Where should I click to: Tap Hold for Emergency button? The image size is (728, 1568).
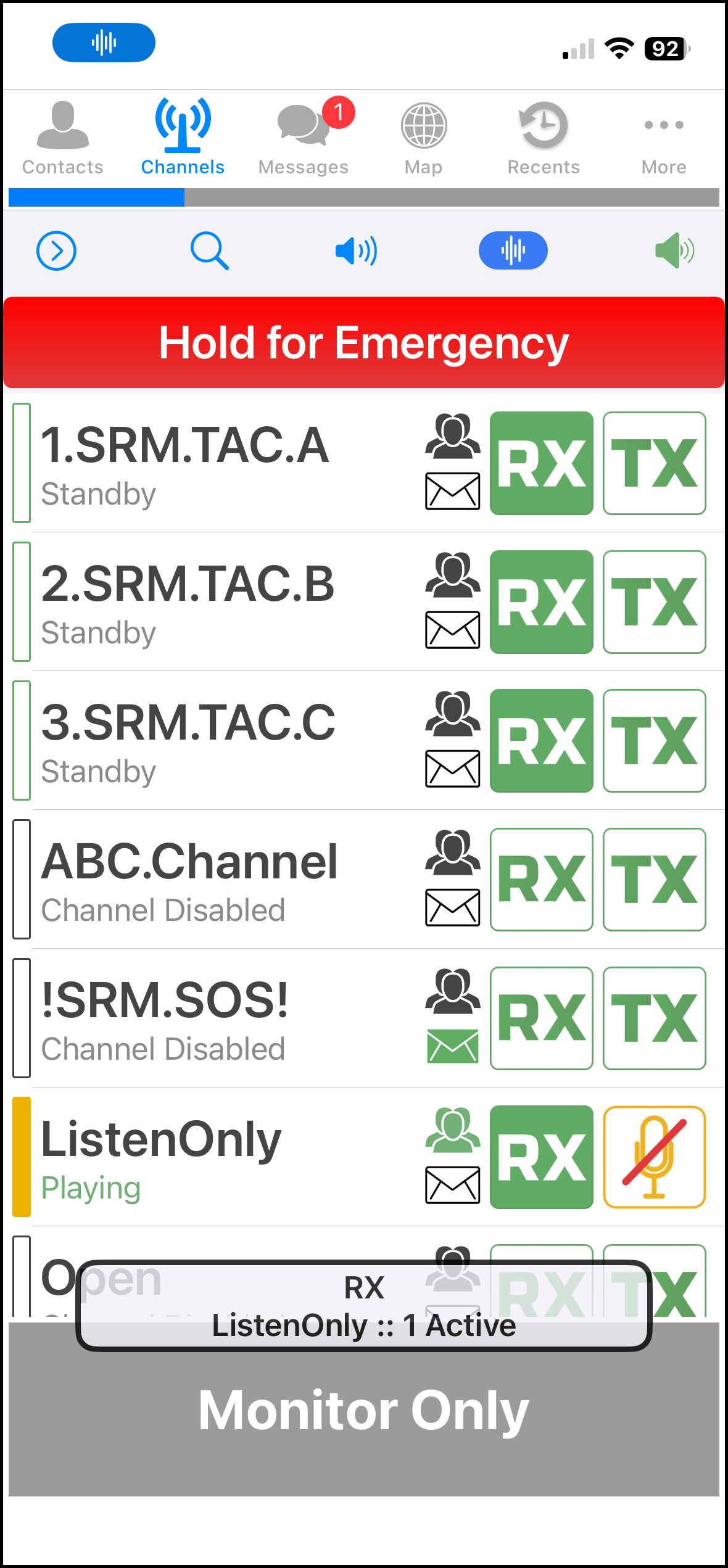[364, 343]
